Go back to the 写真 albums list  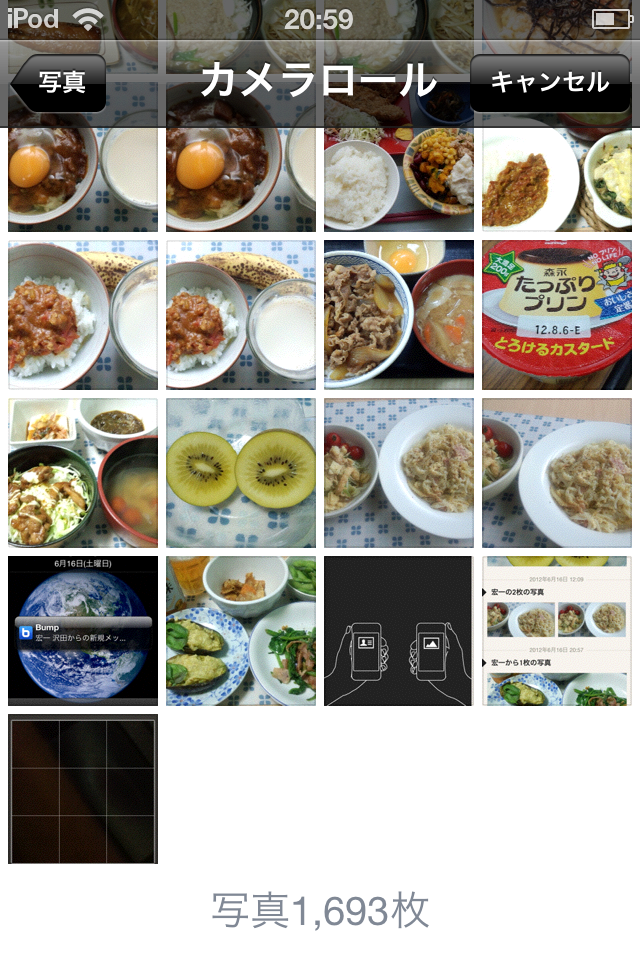(x=58, y=82)
